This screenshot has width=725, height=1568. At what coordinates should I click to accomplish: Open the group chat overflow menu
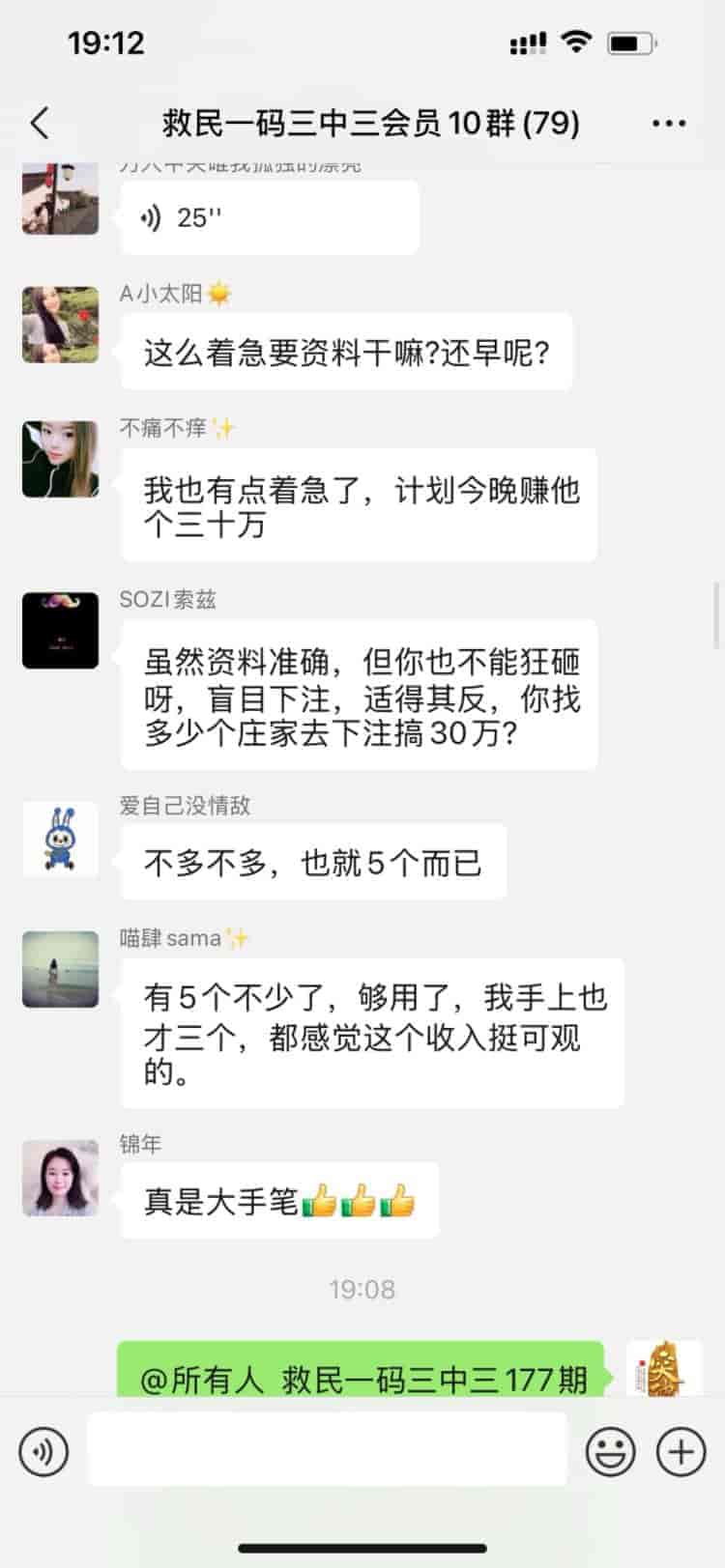tap(669, 123)
